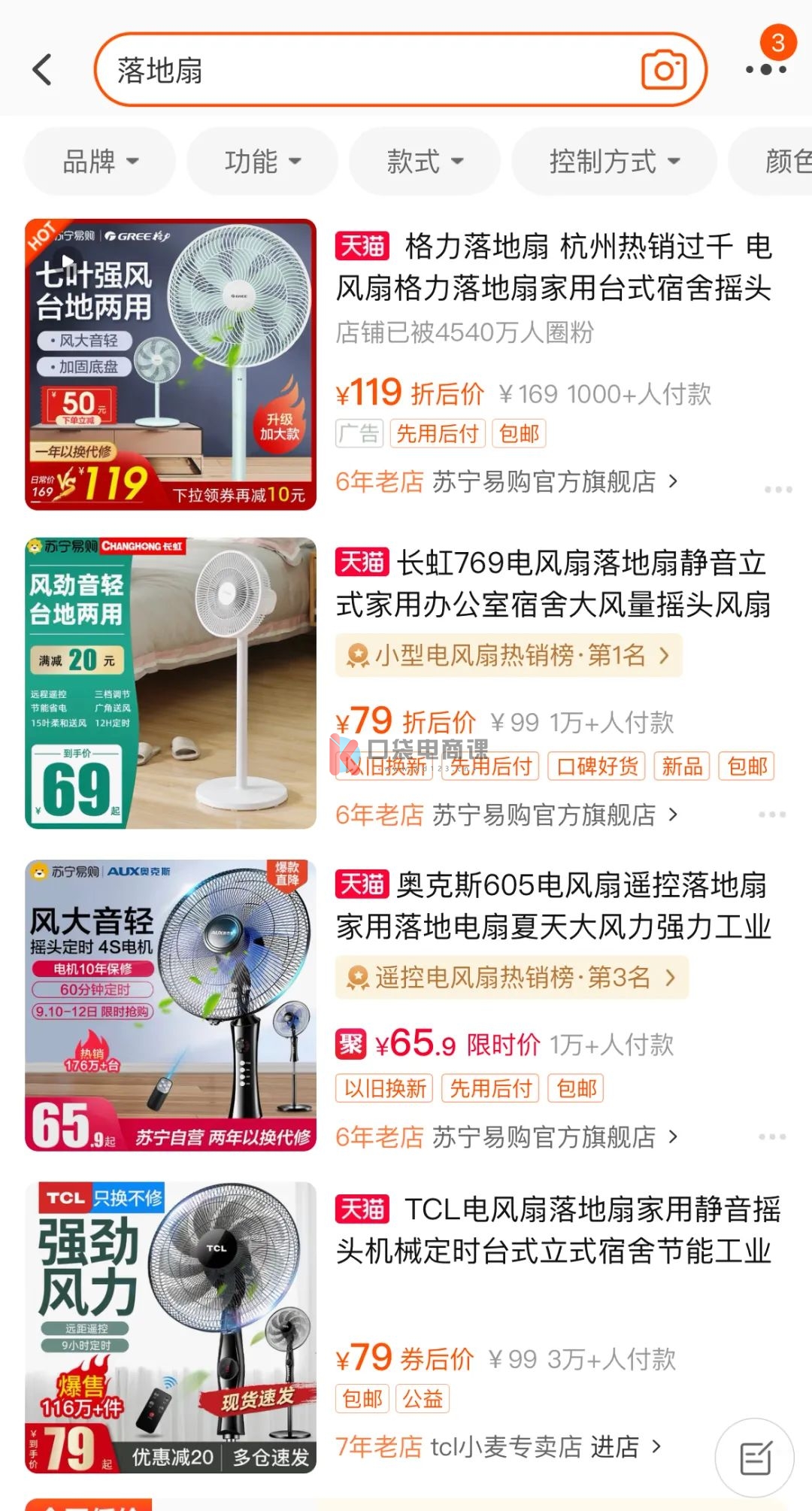Open more options for the 长虹769 item
The width and height of the screenshot is (812, 1511).
(x=772, y=815)
